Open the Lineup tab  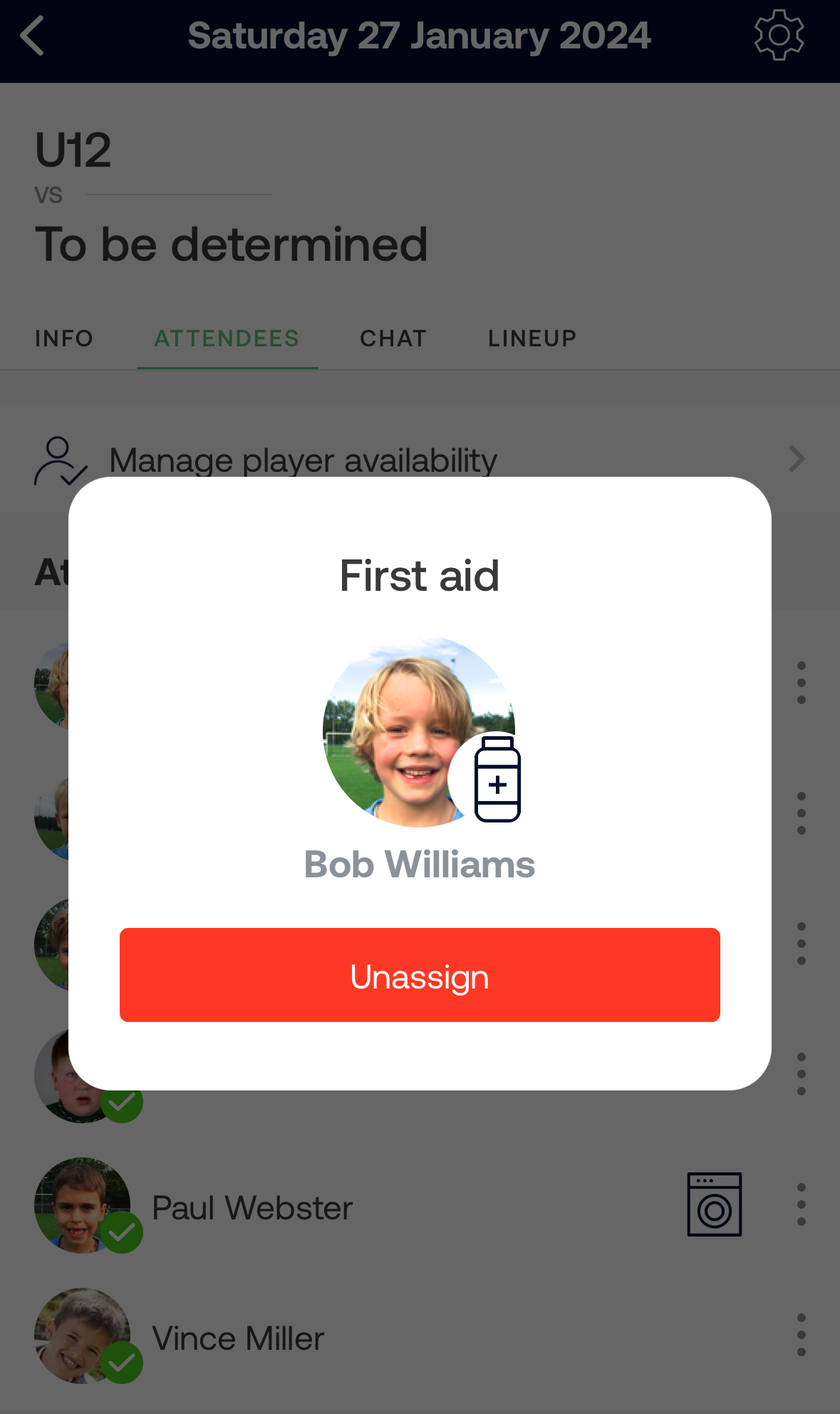click(x=532, y=338)
